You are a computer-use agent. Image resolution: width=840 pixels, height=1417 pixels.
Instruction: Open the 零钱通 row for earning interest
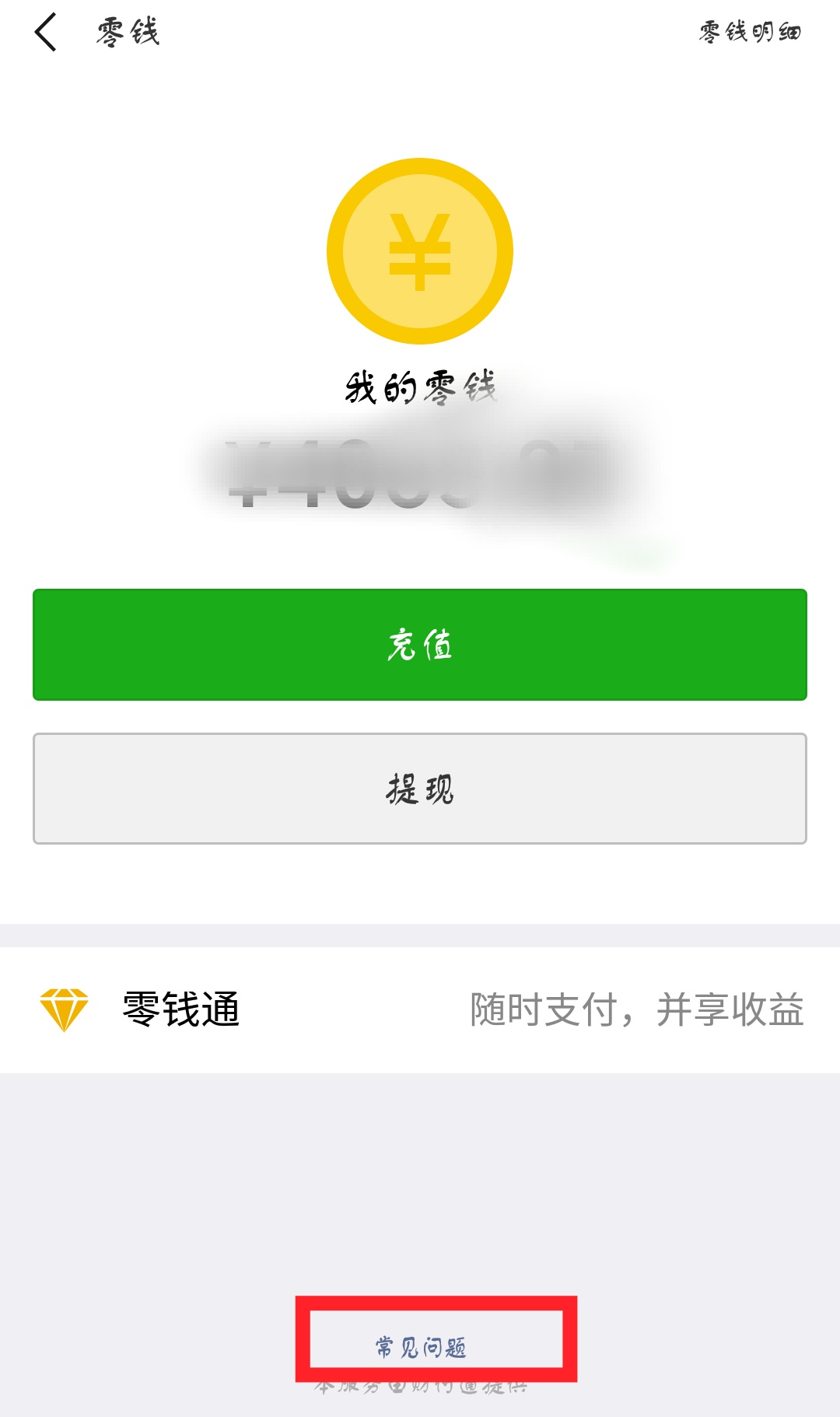(x=420, y=1010)
